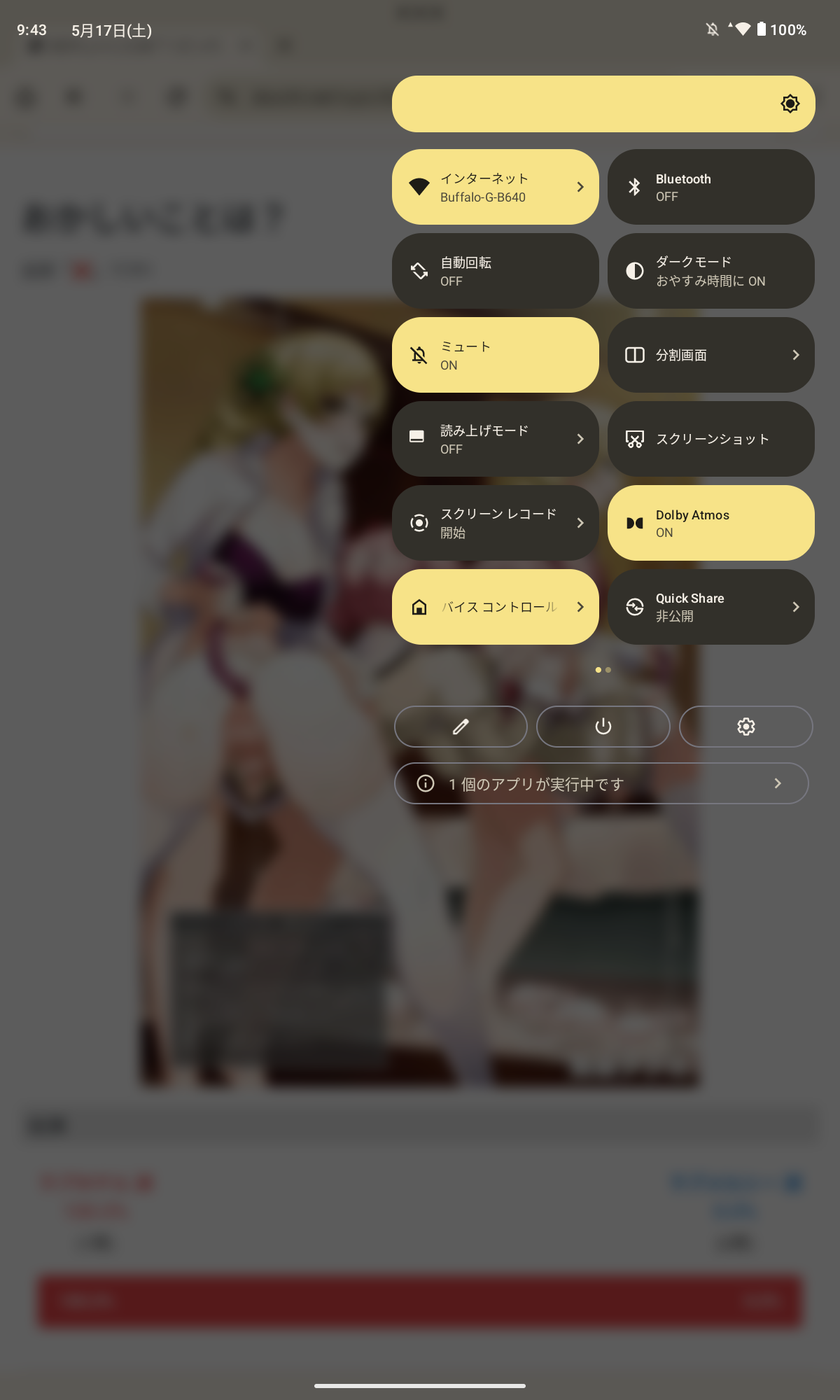Image resolution: width=840 pixels, height=1400 pixels.
Task: Open Quick Share settings
Action: pos(710,607)
